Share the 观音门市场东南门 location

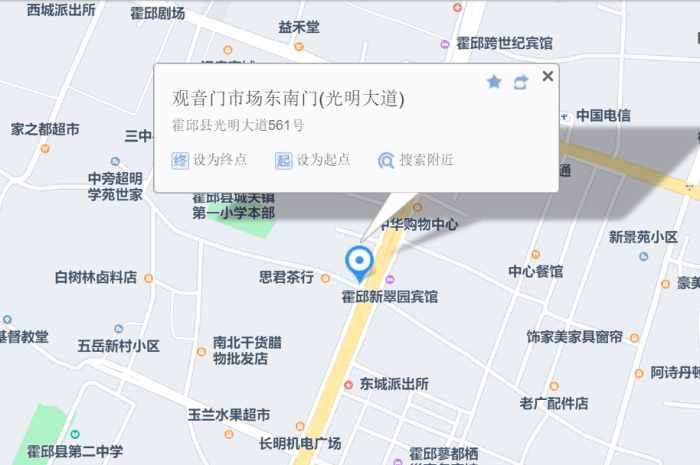click(x=520, y=82)
